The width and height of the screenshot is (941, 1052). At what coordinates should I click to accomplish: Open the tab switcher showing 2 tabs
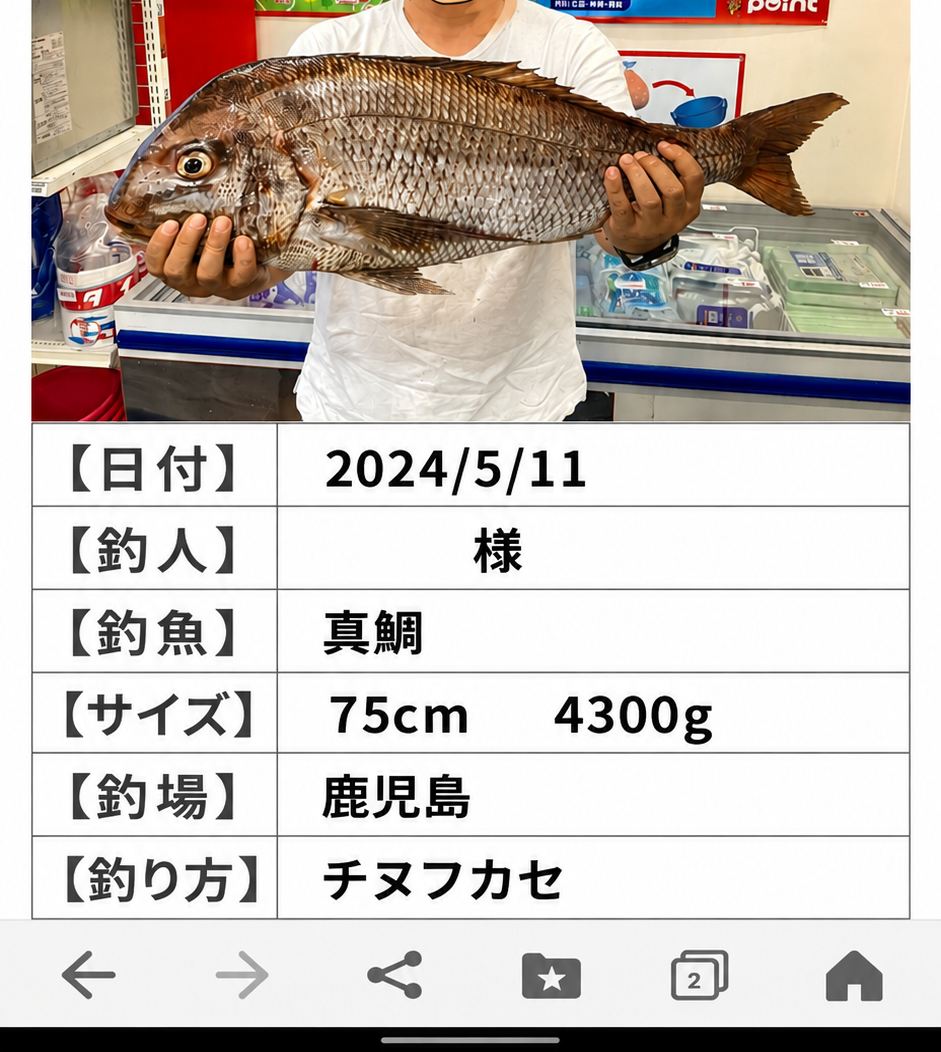pos(700,976)
